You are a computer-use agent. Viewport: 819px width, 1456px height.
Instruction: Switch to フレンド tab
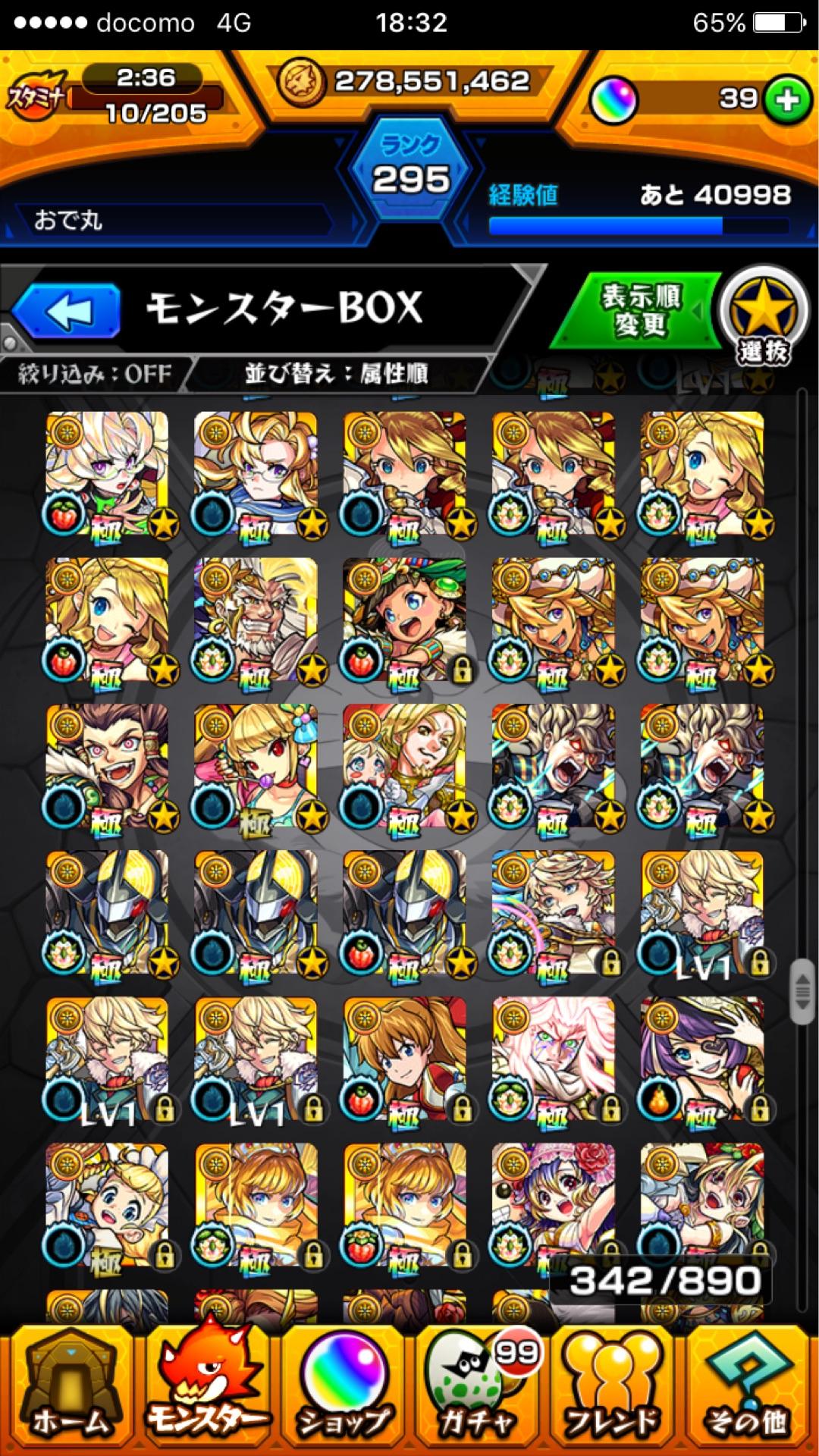pos(613,1392)
